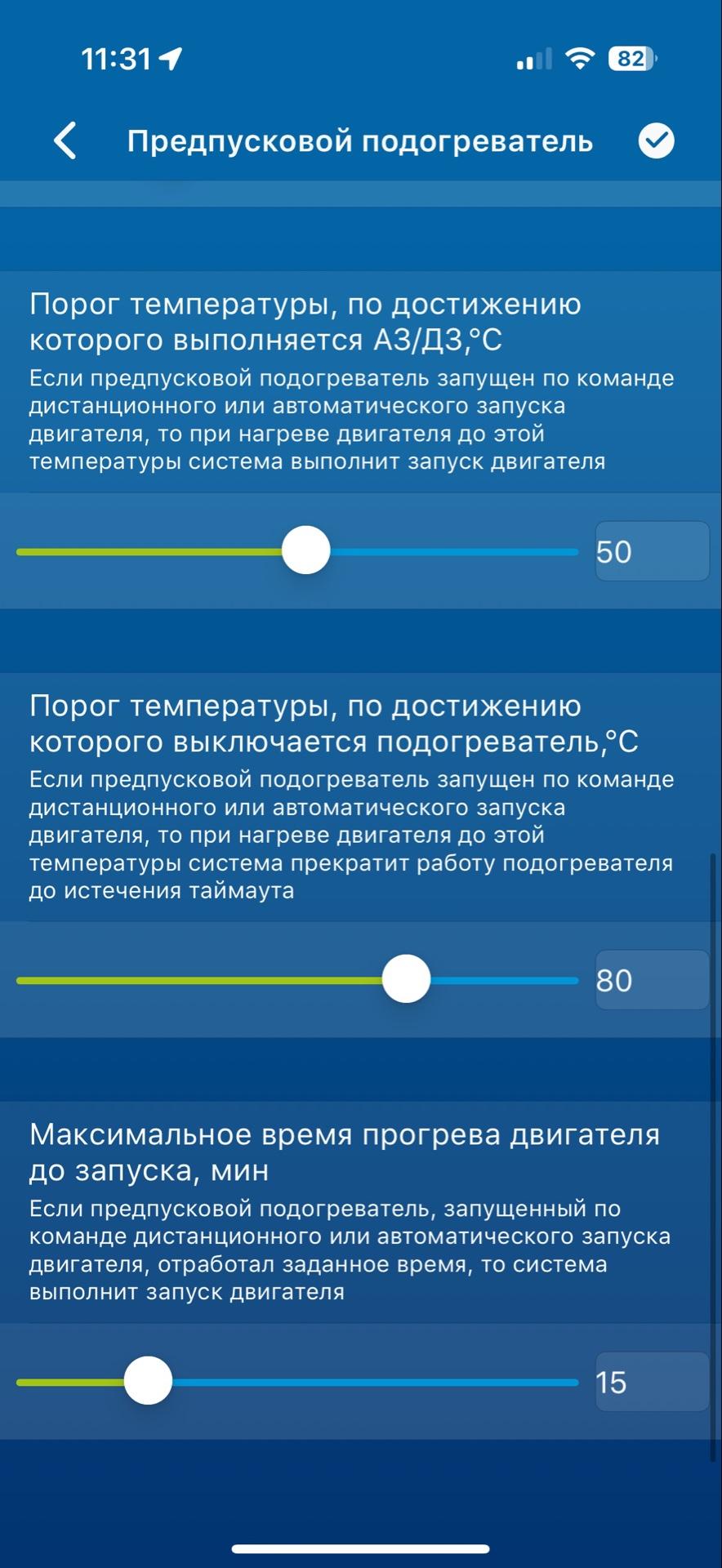Edit the value field showing 80
Screen dimensions: 722x1568
[x=651, y=980]
